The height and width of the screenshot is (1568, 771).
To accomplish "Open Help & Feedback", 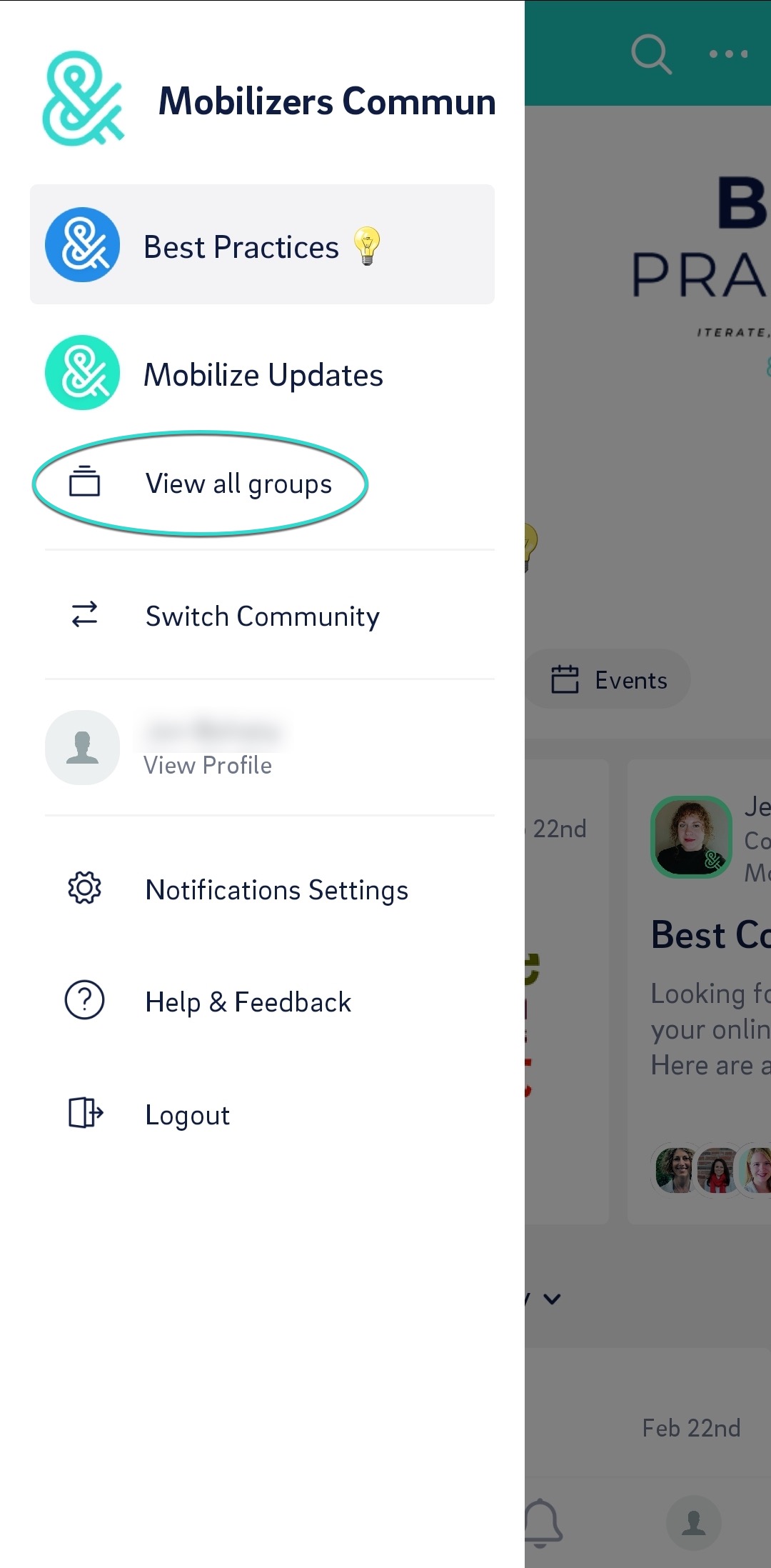I will (262, 1002).
